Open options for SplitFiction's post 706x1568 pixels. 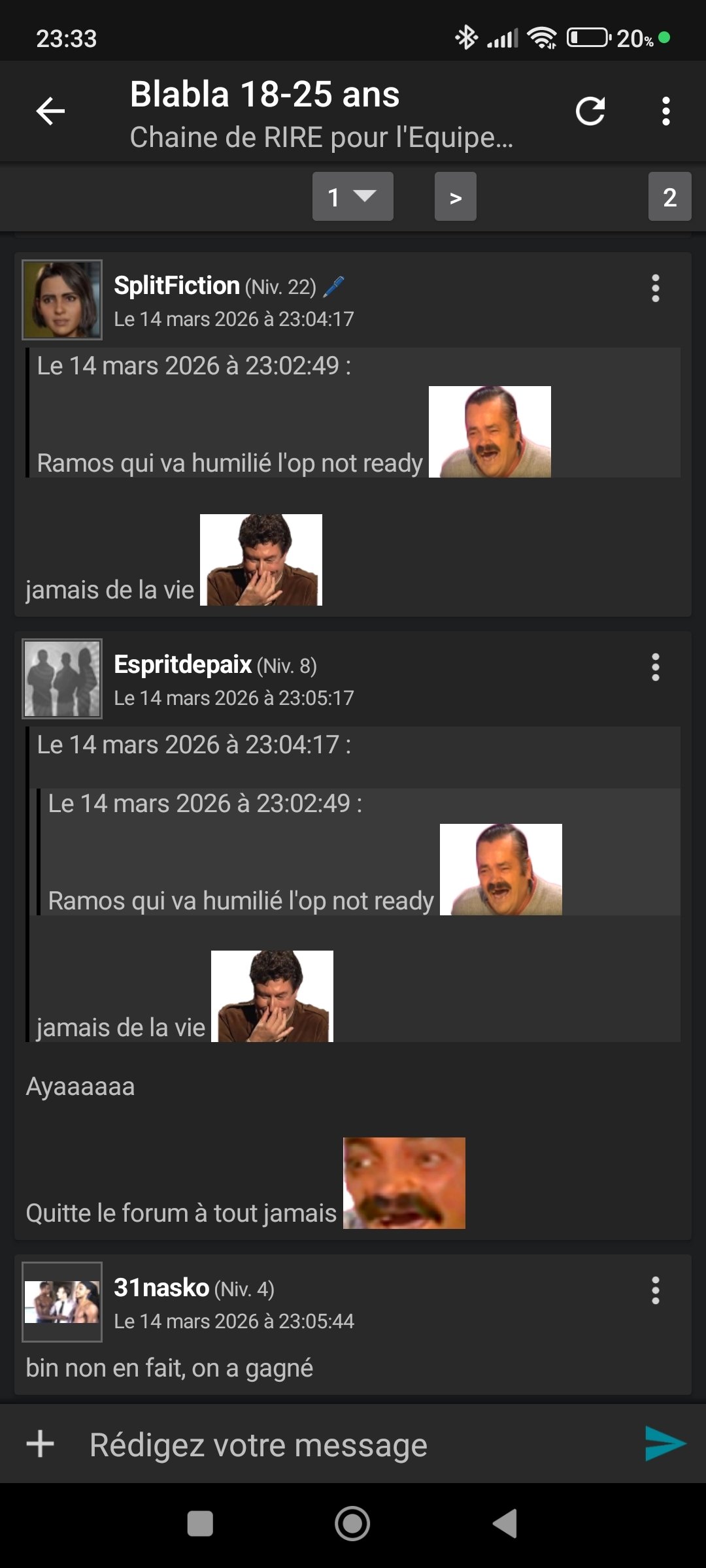click(x=655, y=288)
